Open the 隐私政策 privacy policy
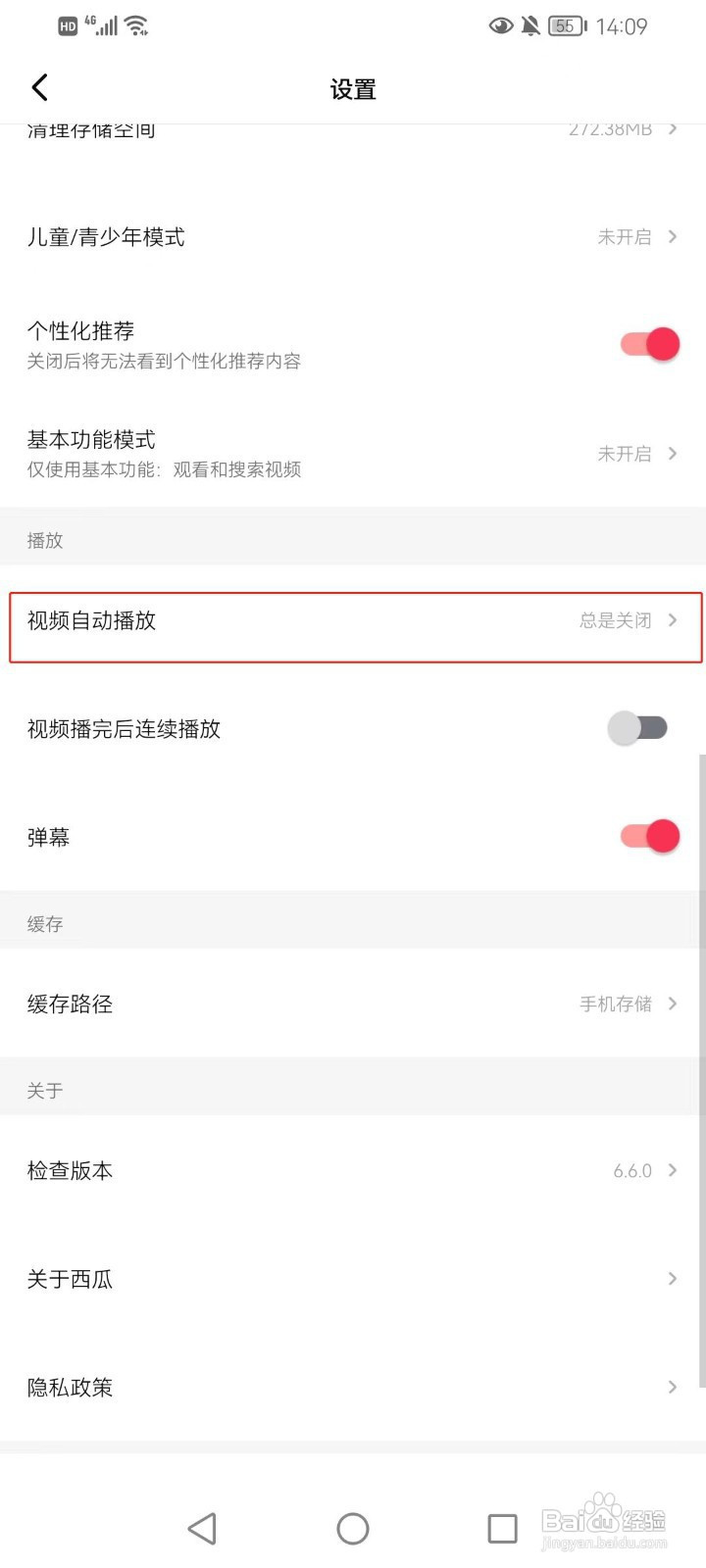 coord(353,1387)
